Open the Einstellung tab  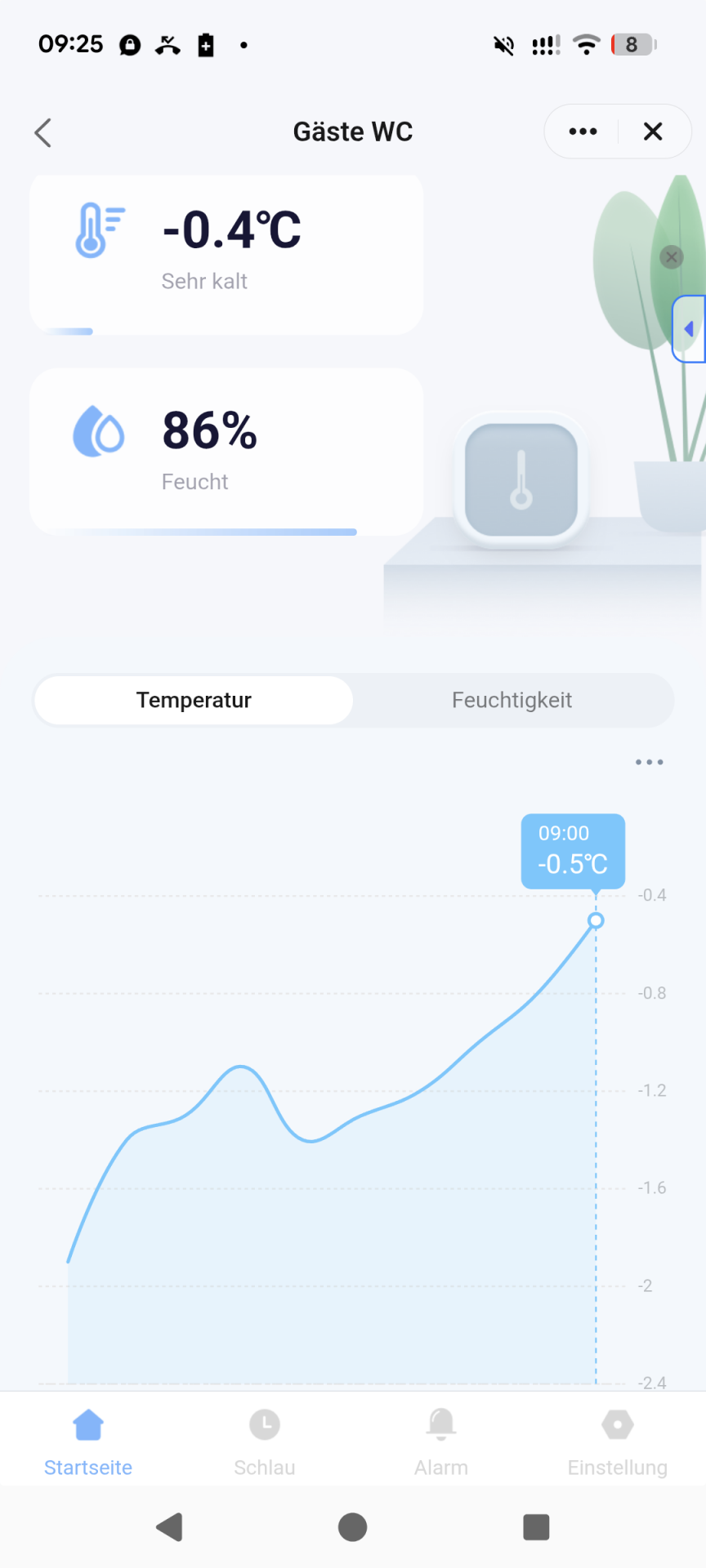point(617,1442)
